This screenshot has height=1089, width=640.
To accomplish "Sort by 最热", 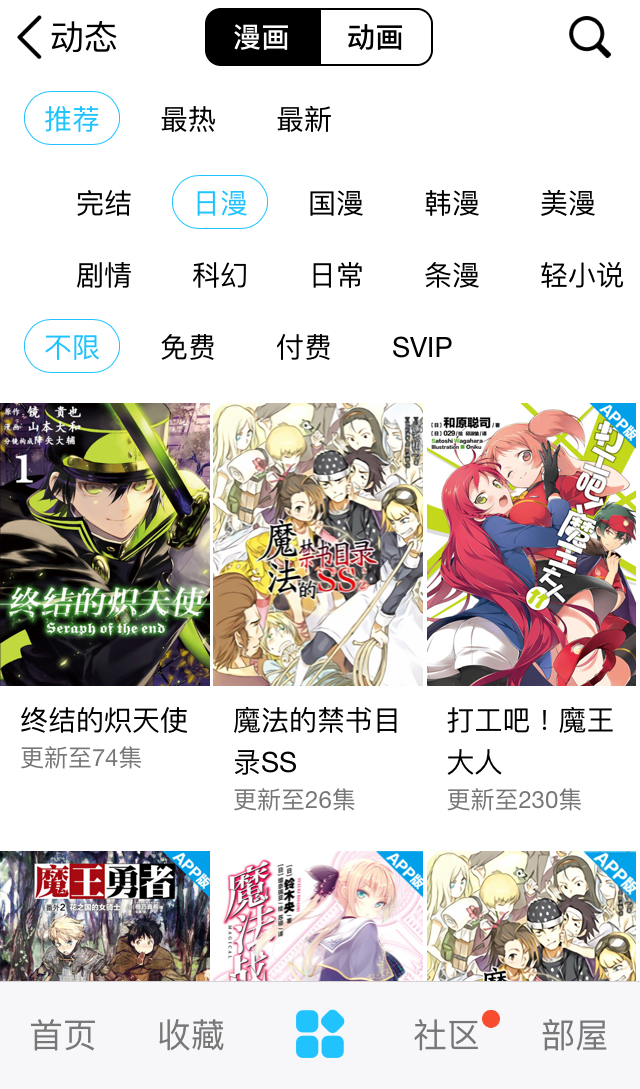I will pos(188,120).
